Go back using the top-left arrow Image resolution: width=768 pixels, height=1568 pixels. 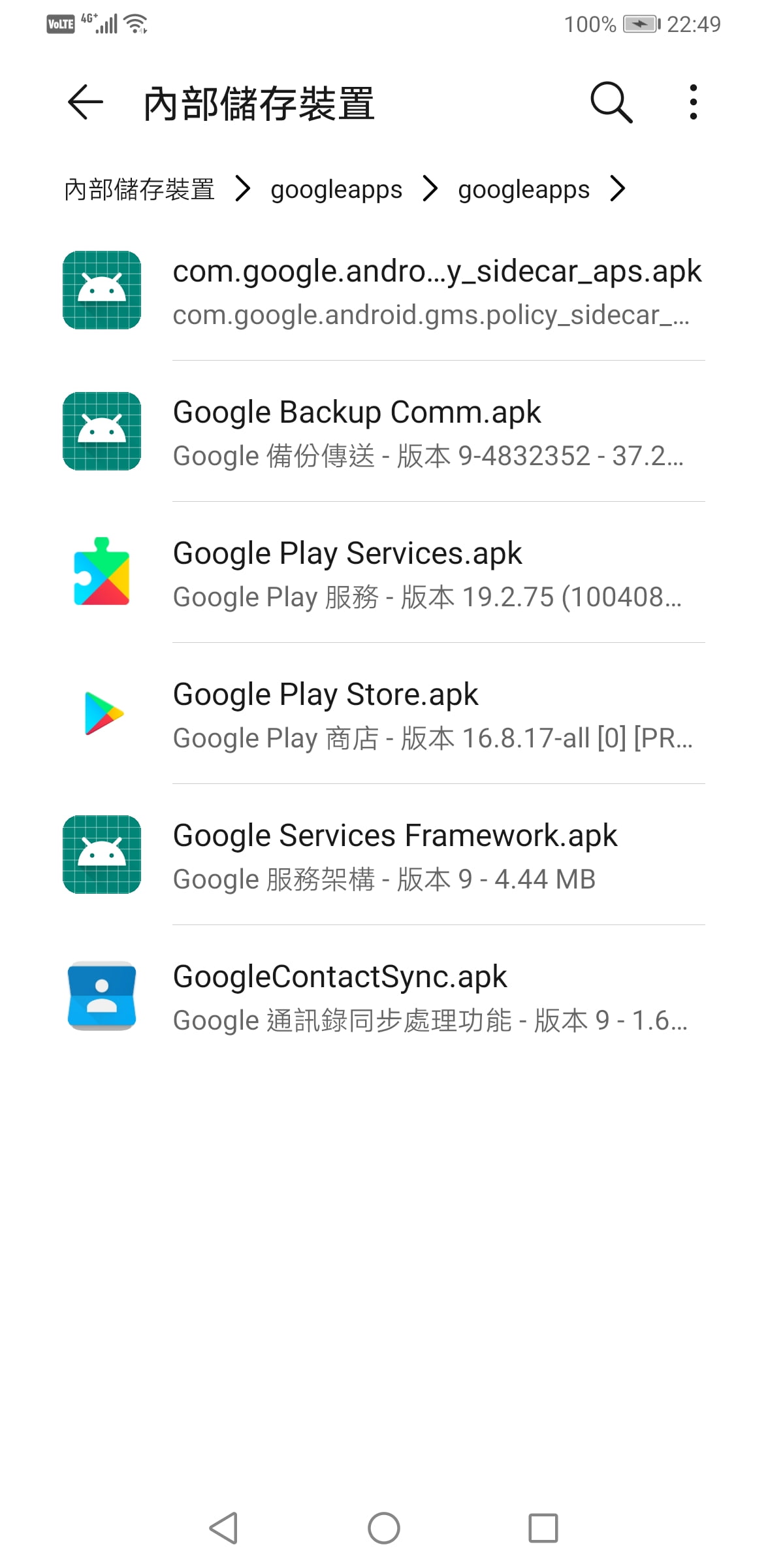point(86,103)
